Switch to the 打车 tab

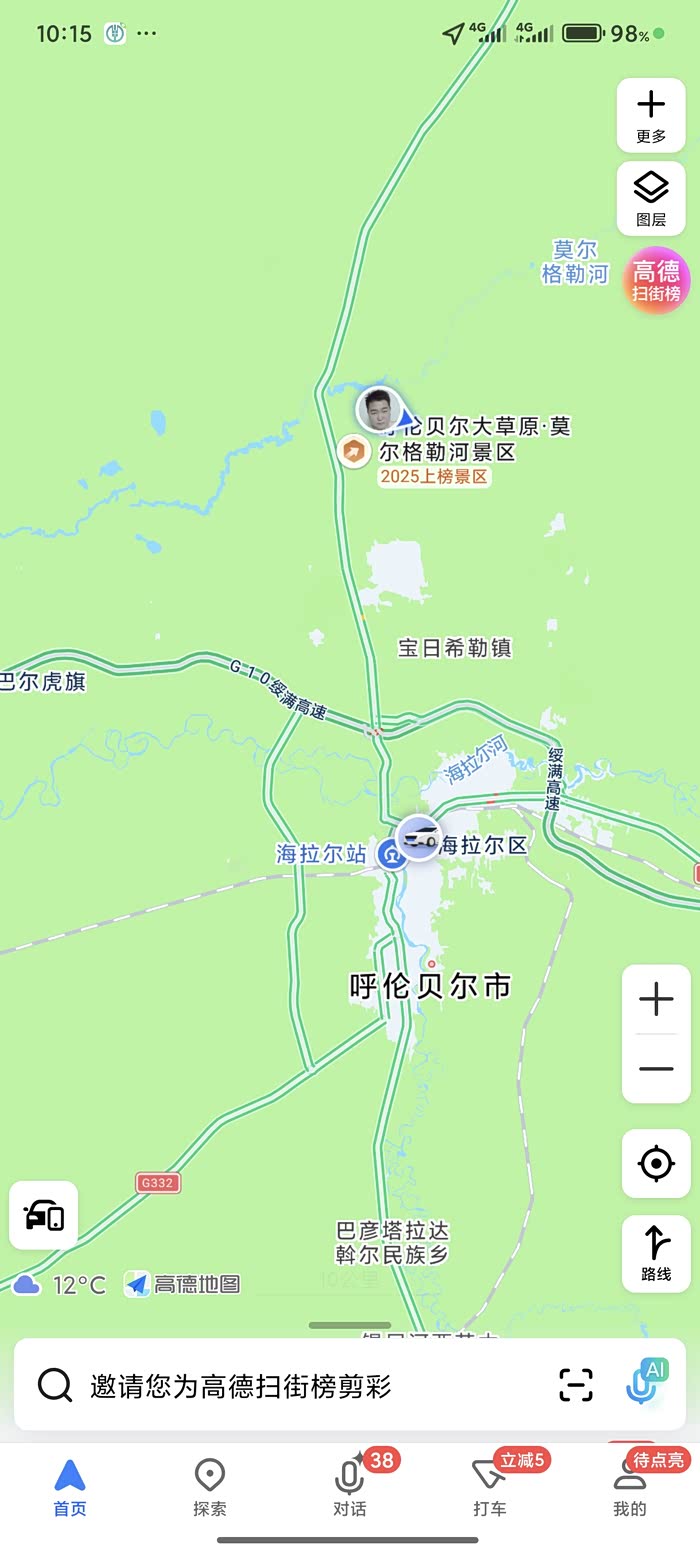490,1487
